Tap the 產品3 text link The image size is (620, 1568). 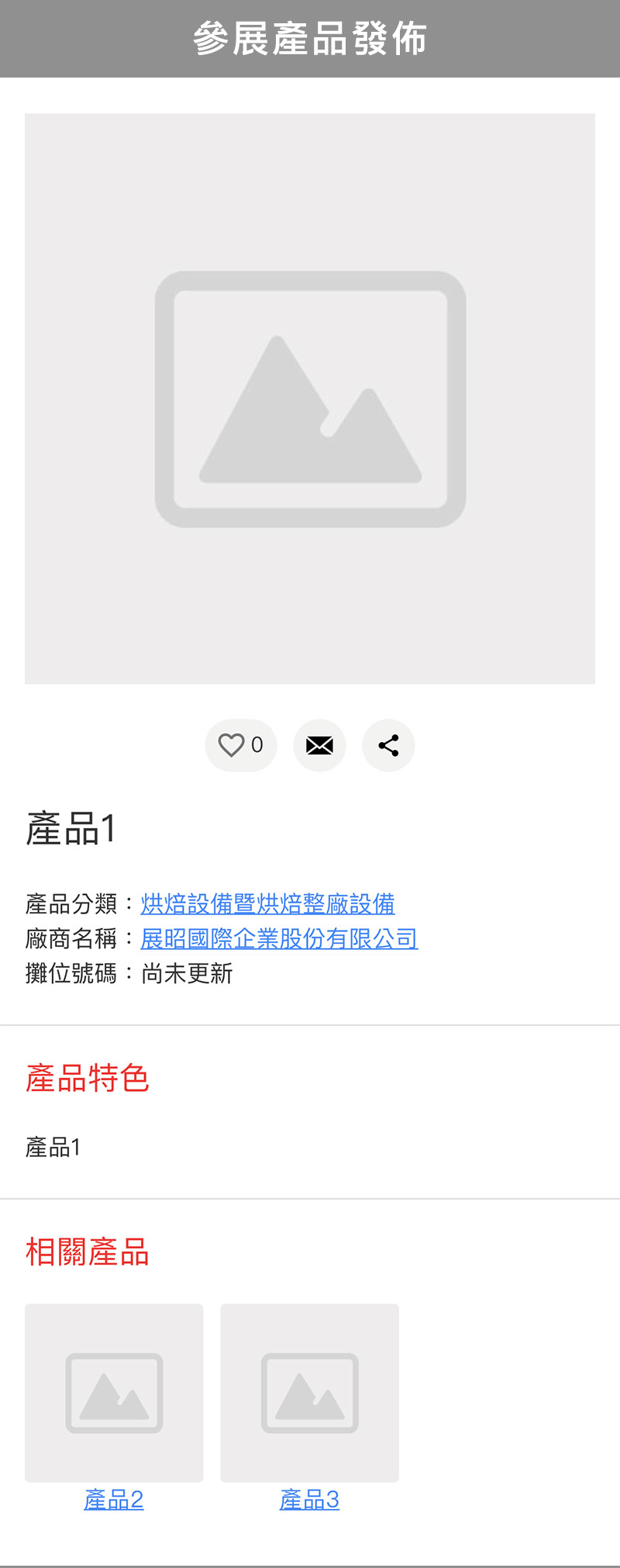(309, 1500)
